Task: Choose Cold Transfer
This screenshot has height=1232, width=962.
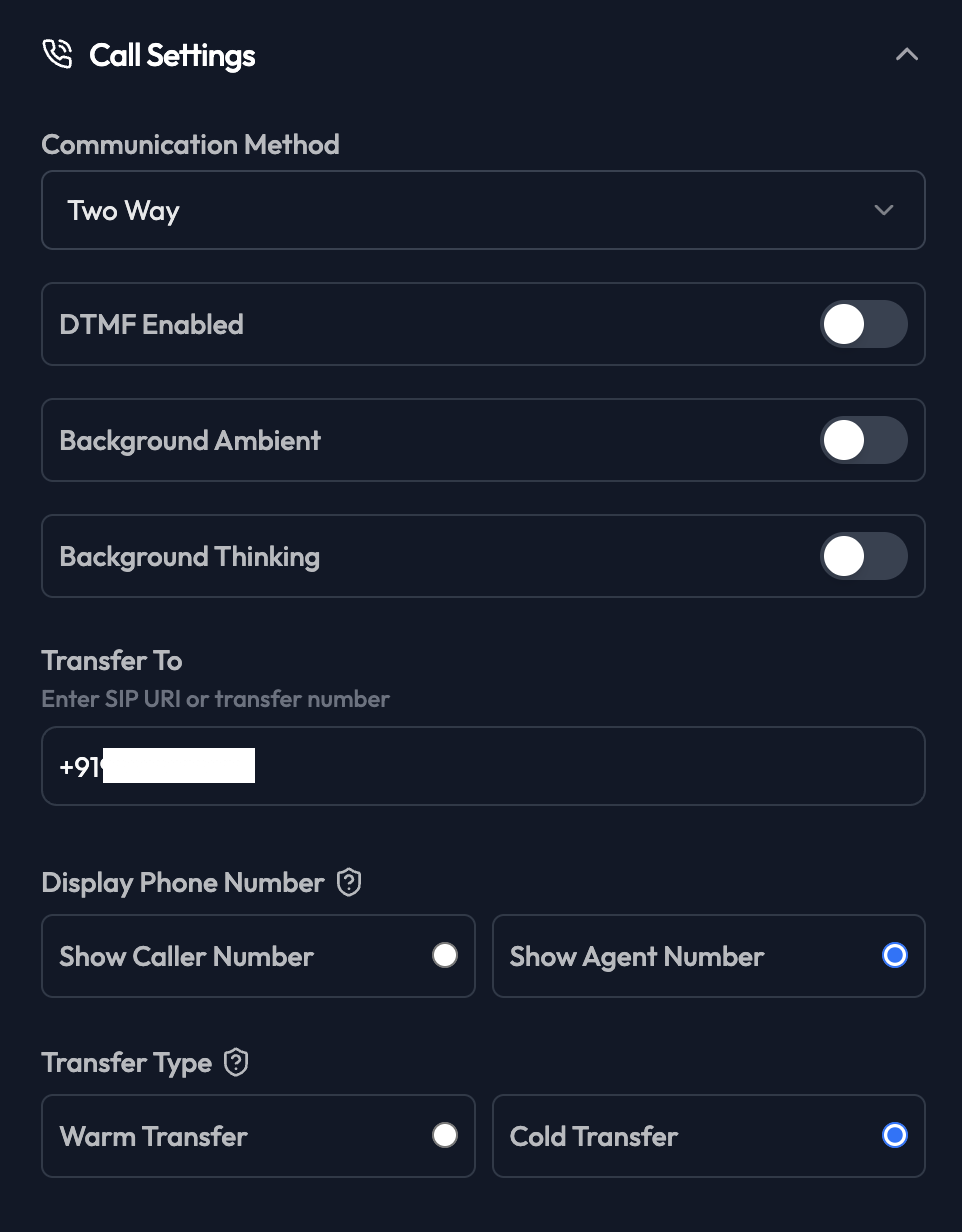Action: click(894, 1136)
